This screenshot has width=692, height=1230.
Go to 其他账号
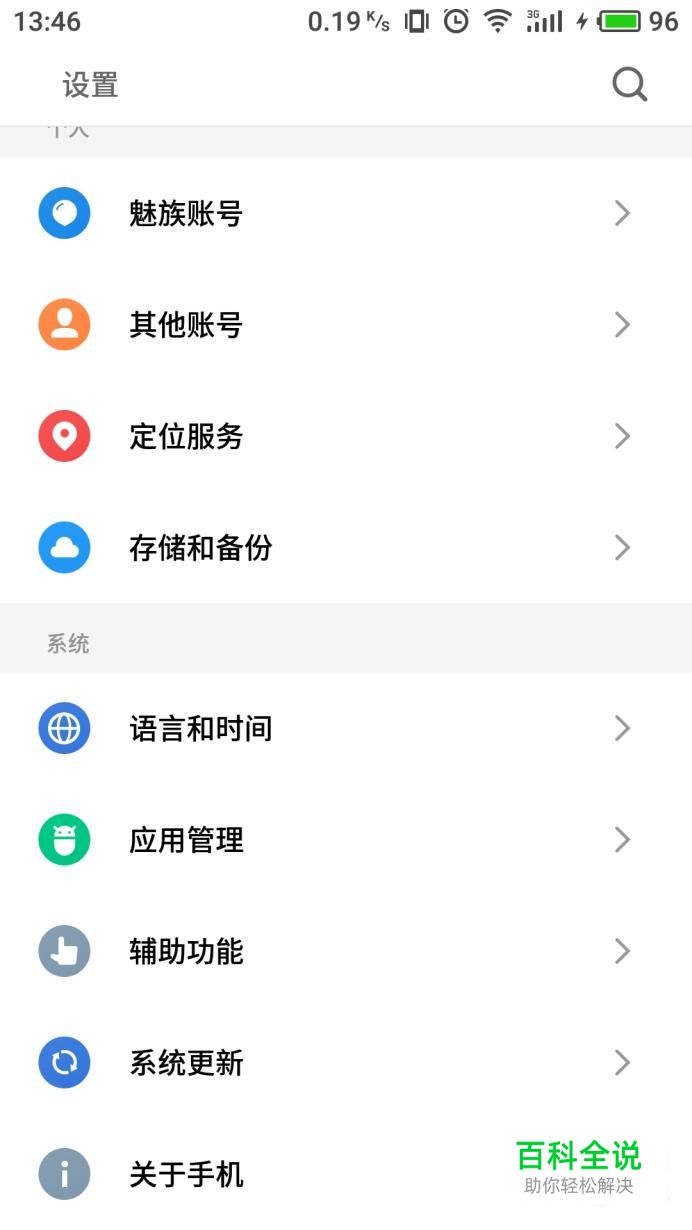[186, 325]
